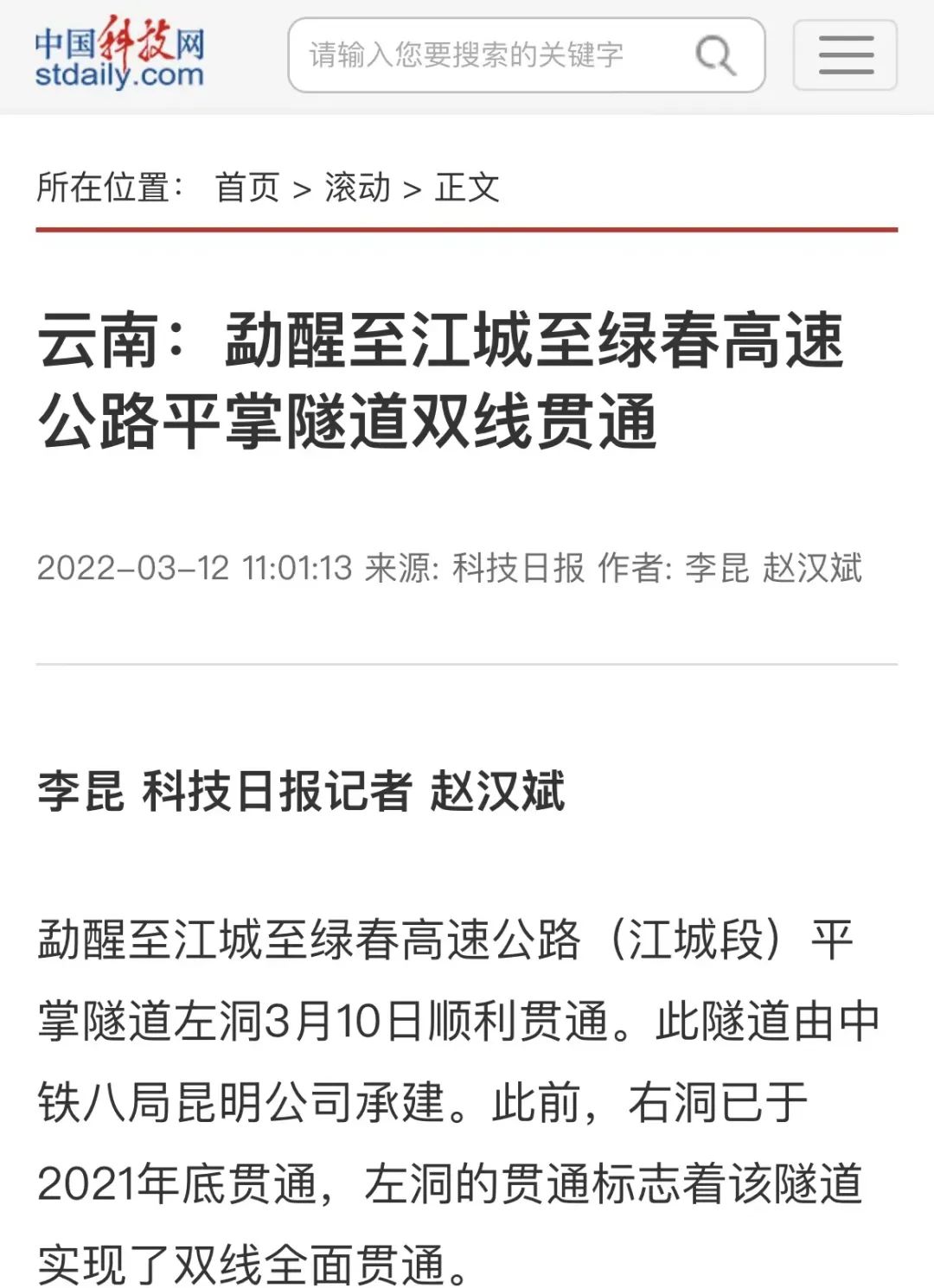The image size is (934, 1288).
Task: Tap the keyword search input field
Action: (x=484, y=55)
